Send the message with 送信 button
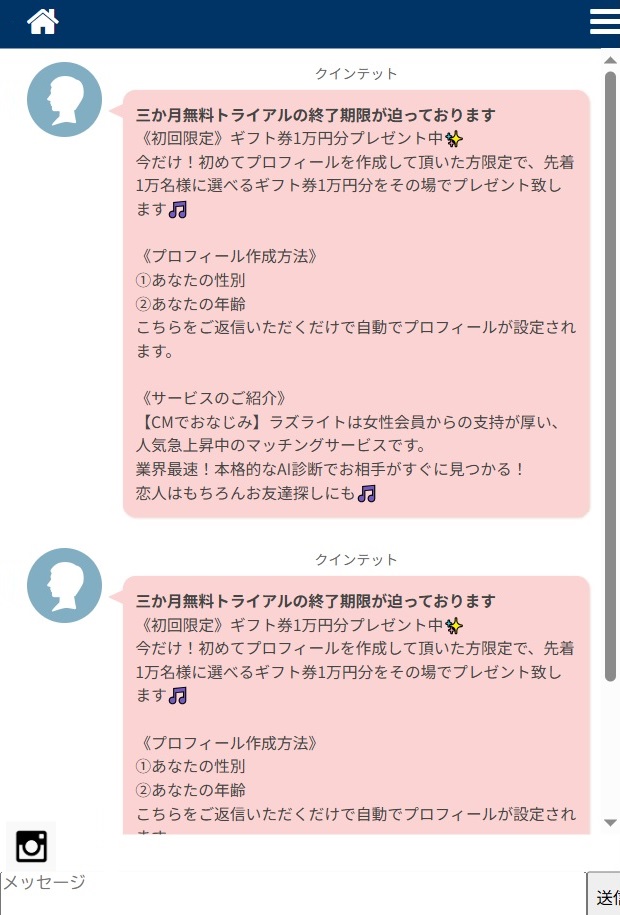The height and width of the screenshot is (915, 620). click(x=605, y=896)
